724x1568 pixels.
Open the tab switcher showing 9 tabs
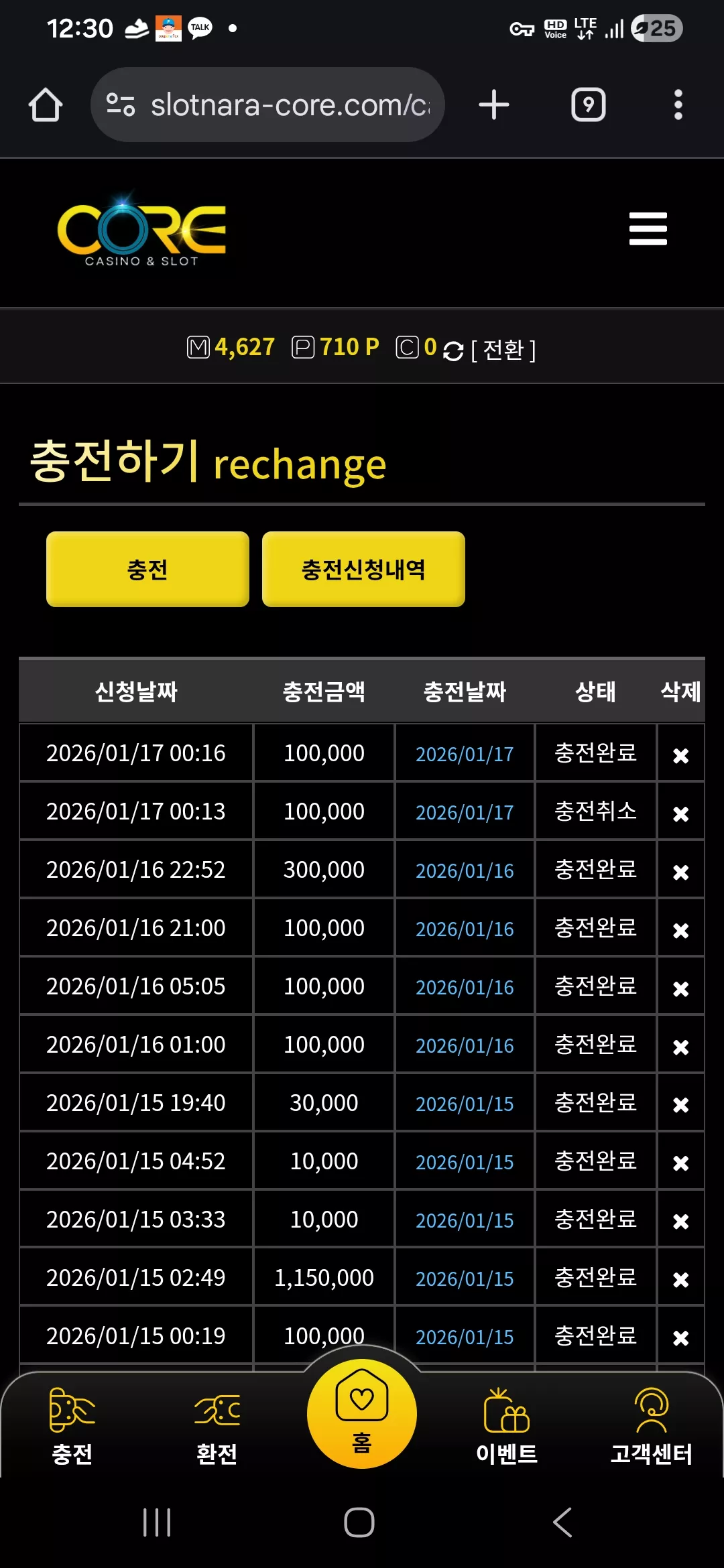pyautogui.click(x=589, y=105)
